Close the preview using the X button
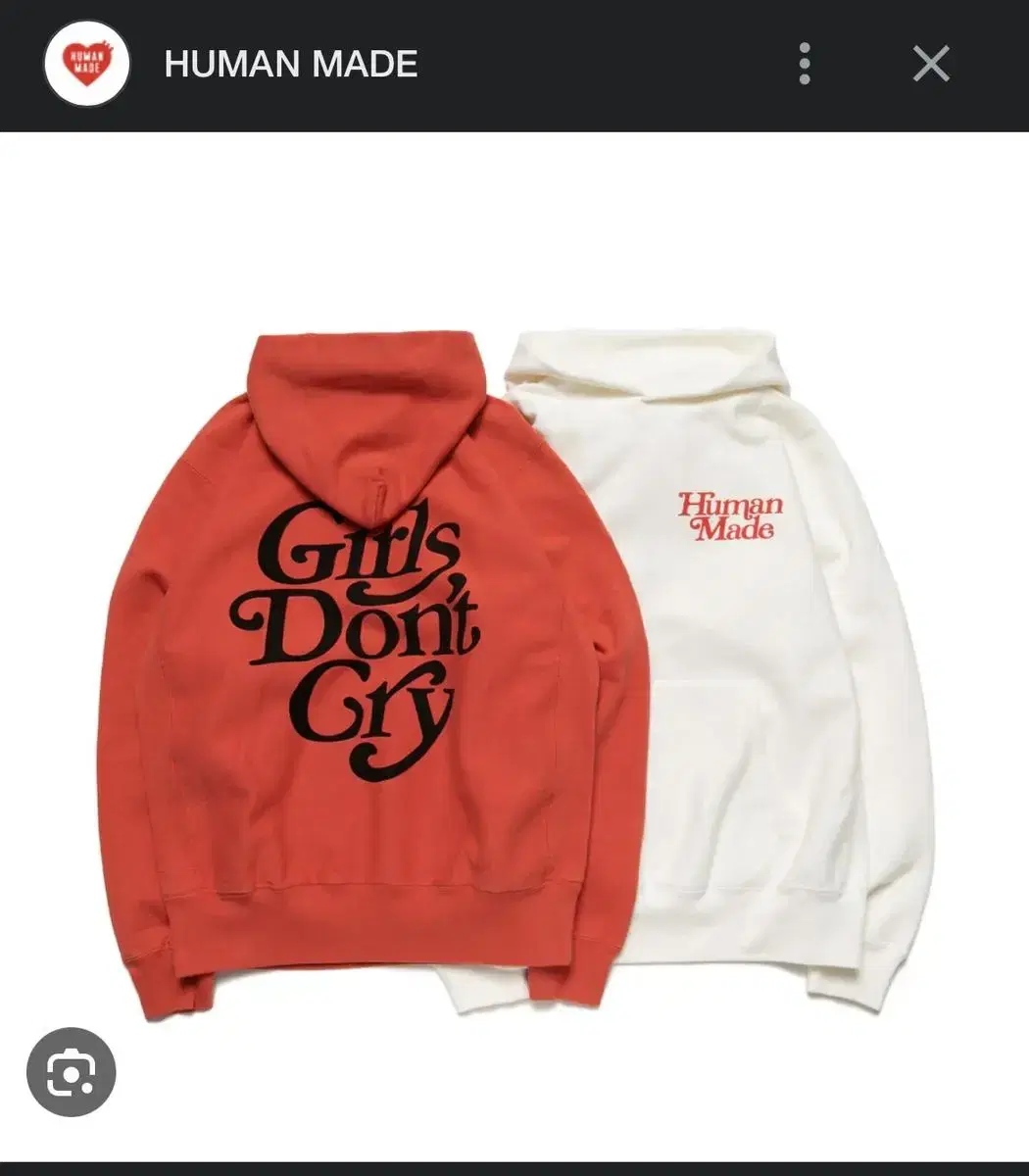Screen dimensions: 1029x1176 coord(929,64)
